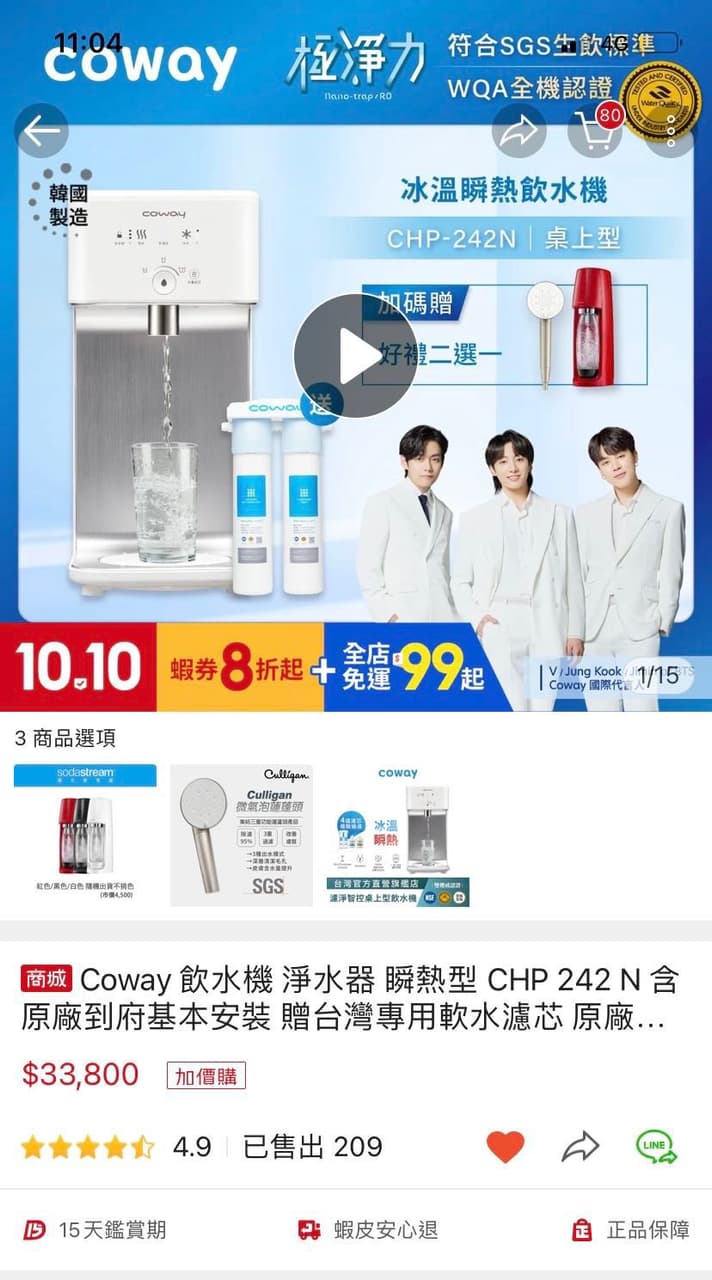Share the product from the top bar
Image resolution: width=712 pixels, height=1280 pixels.
pos(519,131)
